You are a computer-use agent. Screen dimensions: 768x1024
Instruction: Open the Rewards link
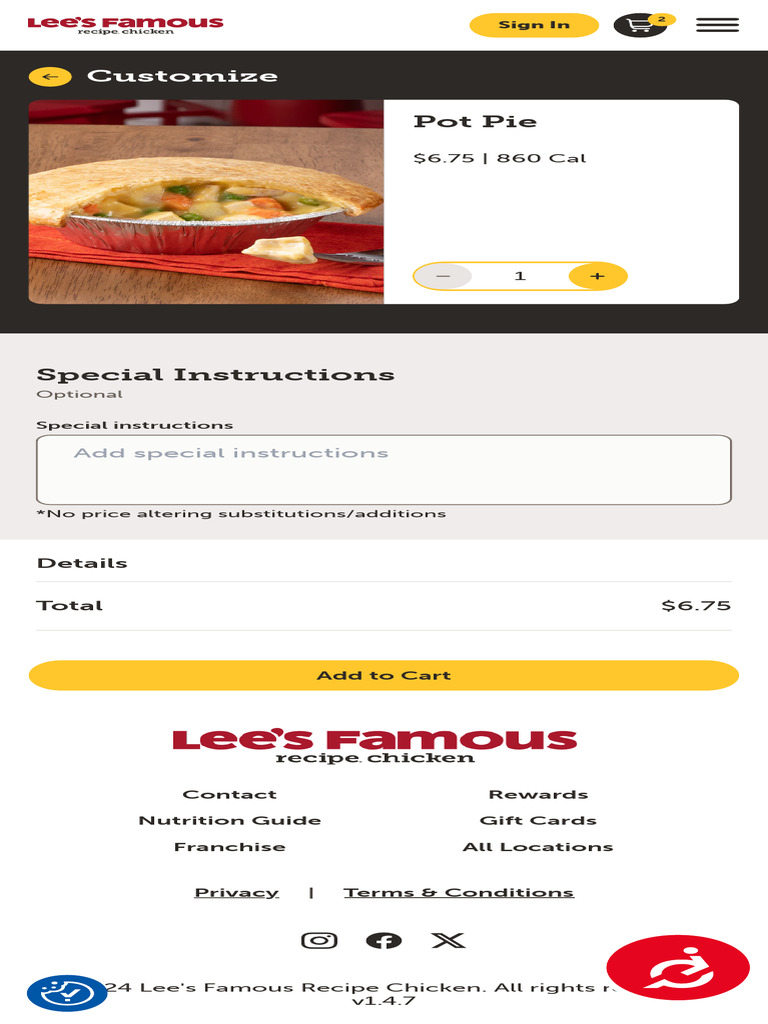[x=538, y=795]
